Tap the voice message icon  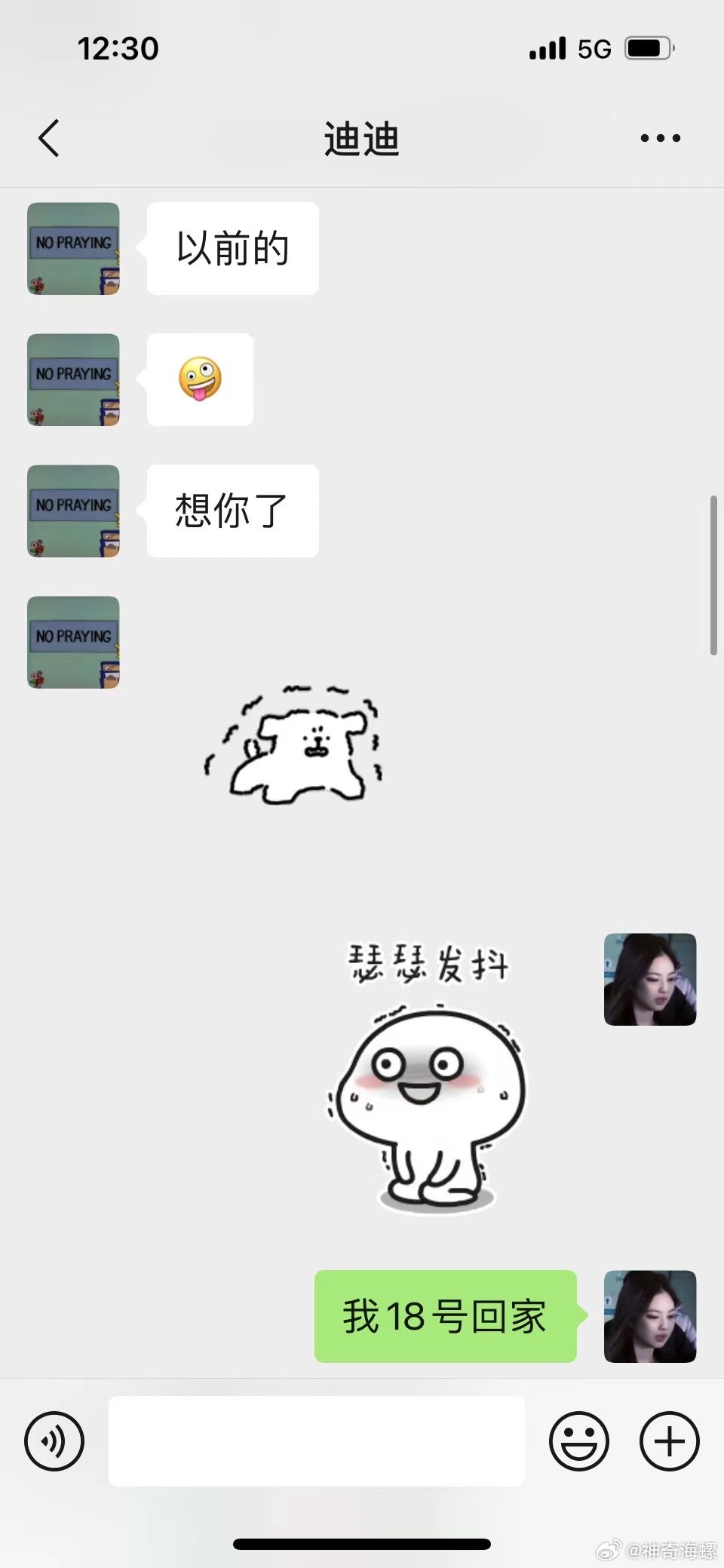point(54,1441)
